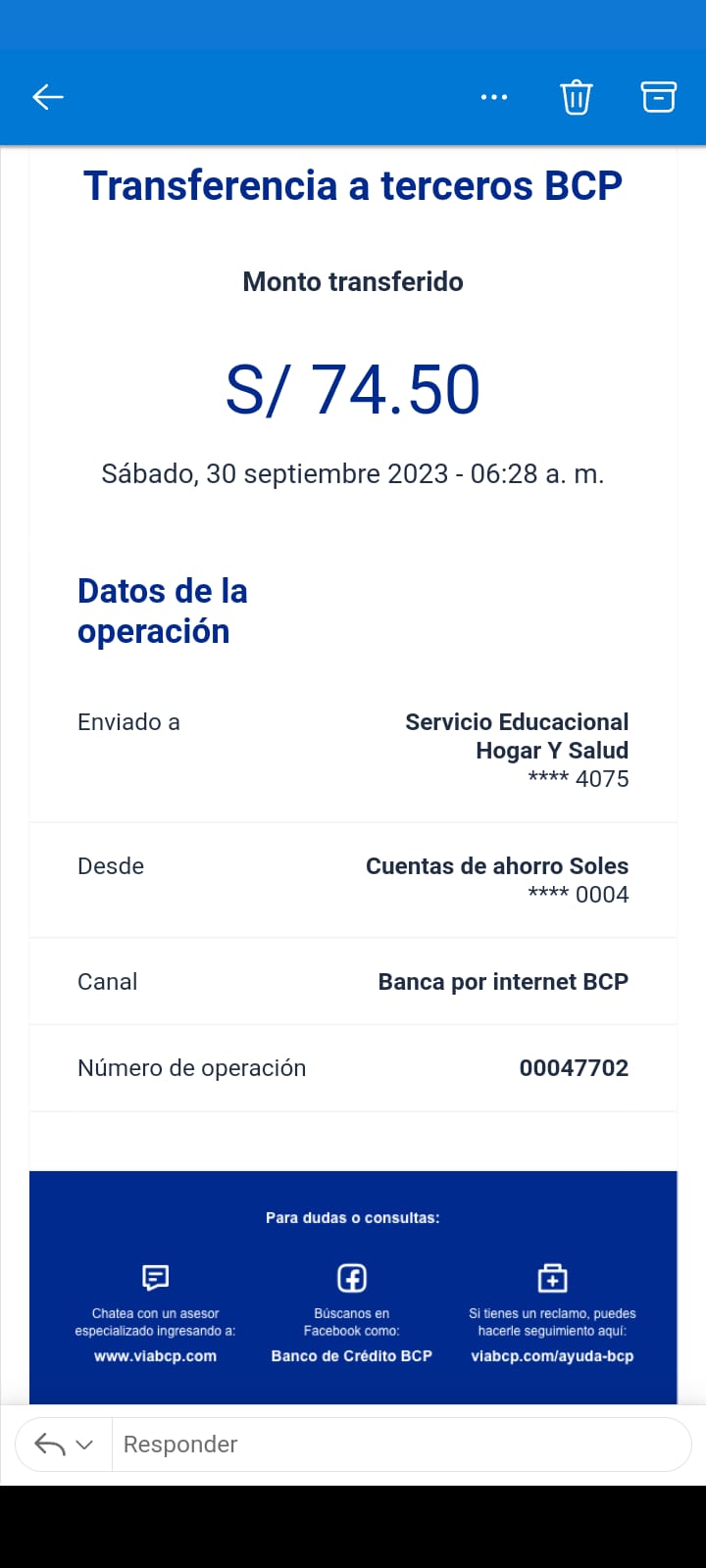Archive this email

pyautogui.click(x=659, y=97)
